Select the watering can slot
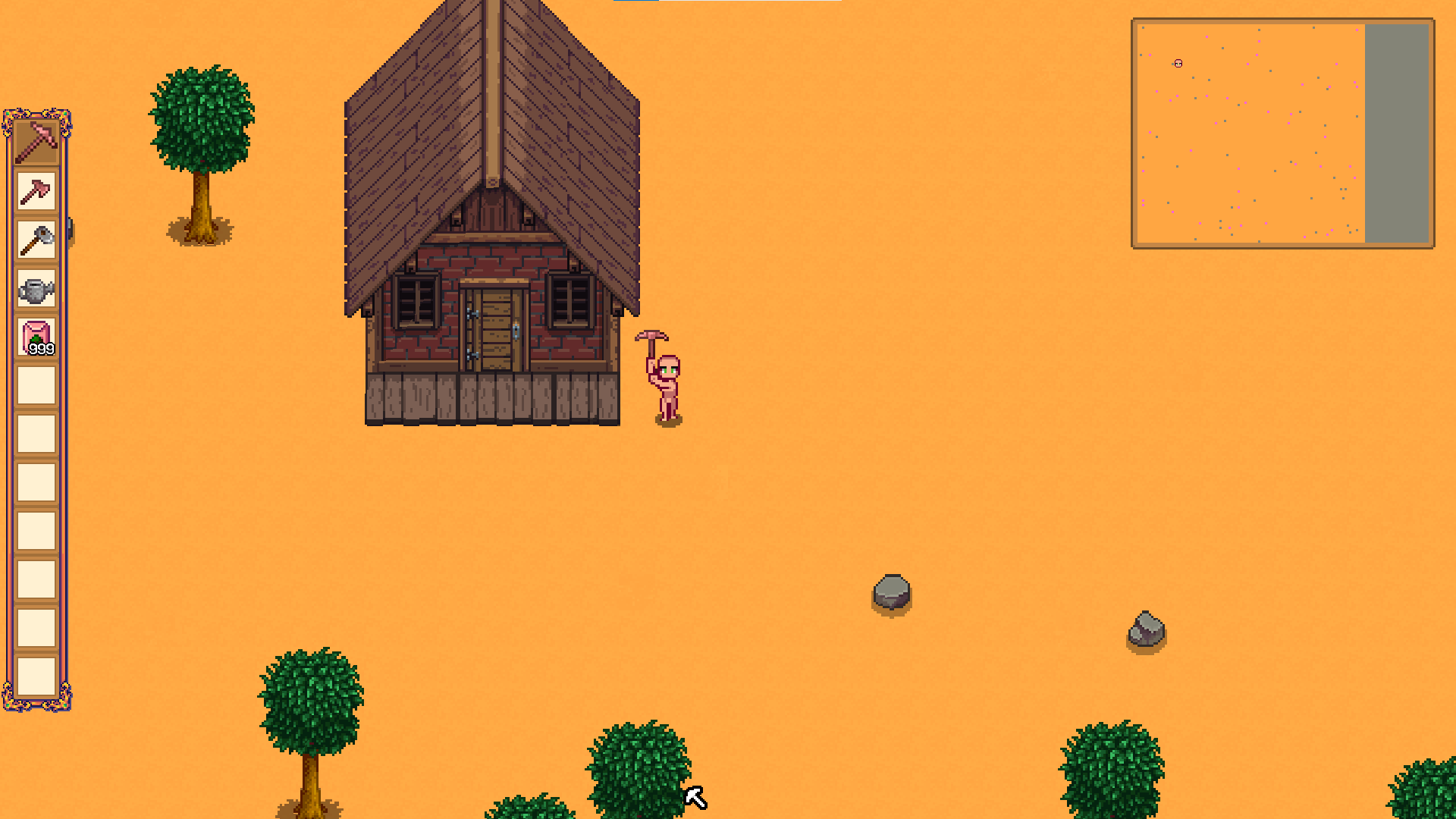 click(x=36, y=289)
